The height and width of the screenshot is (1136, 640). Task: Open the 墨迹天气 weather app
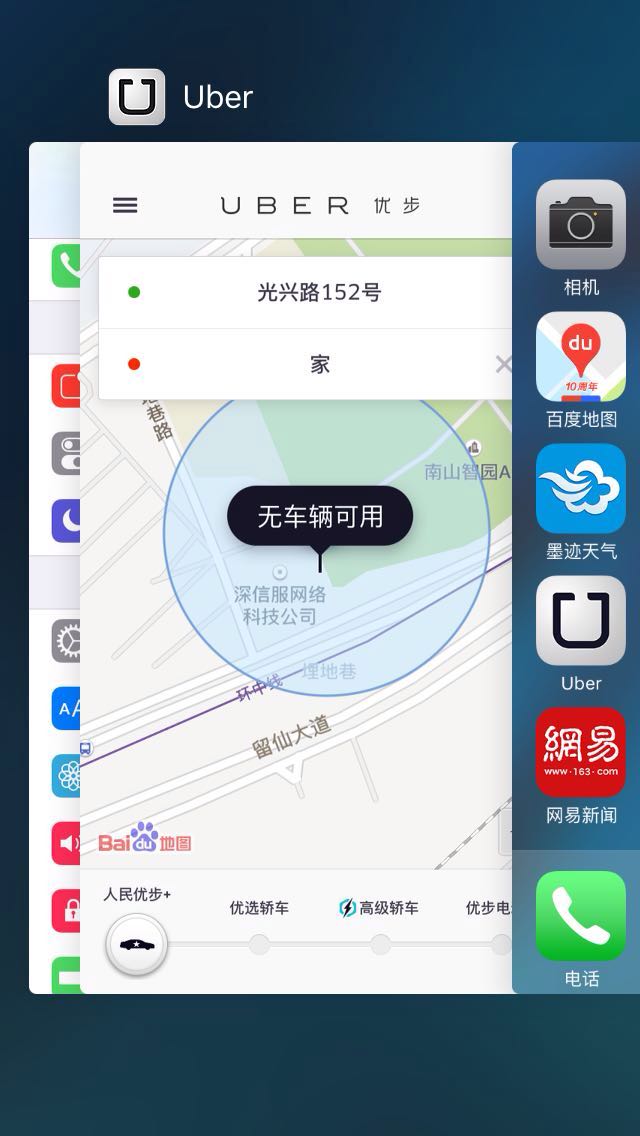tap(580, 489)
